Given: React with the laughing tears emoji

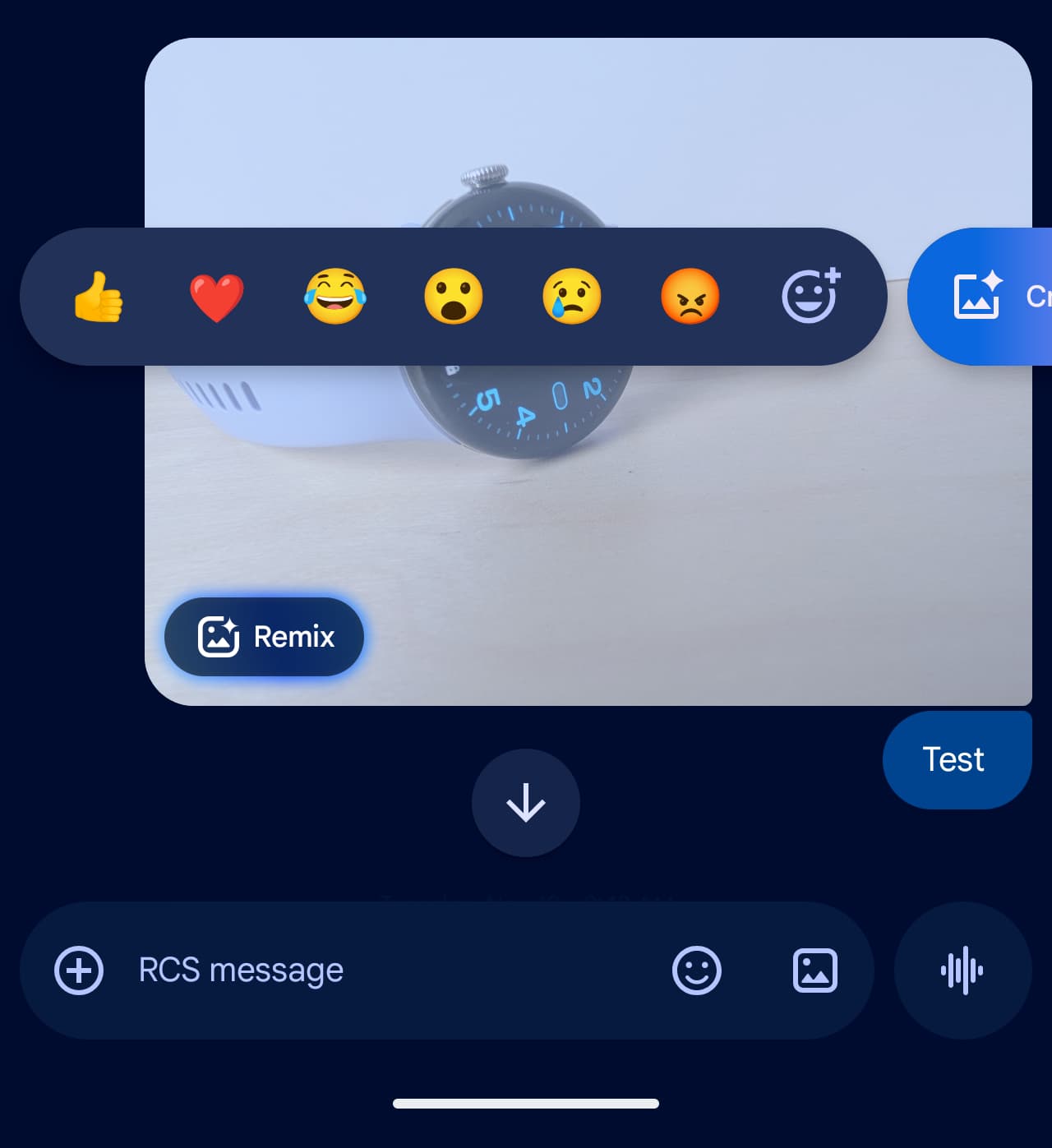Looking at the screenshot, I should point(335,297).
